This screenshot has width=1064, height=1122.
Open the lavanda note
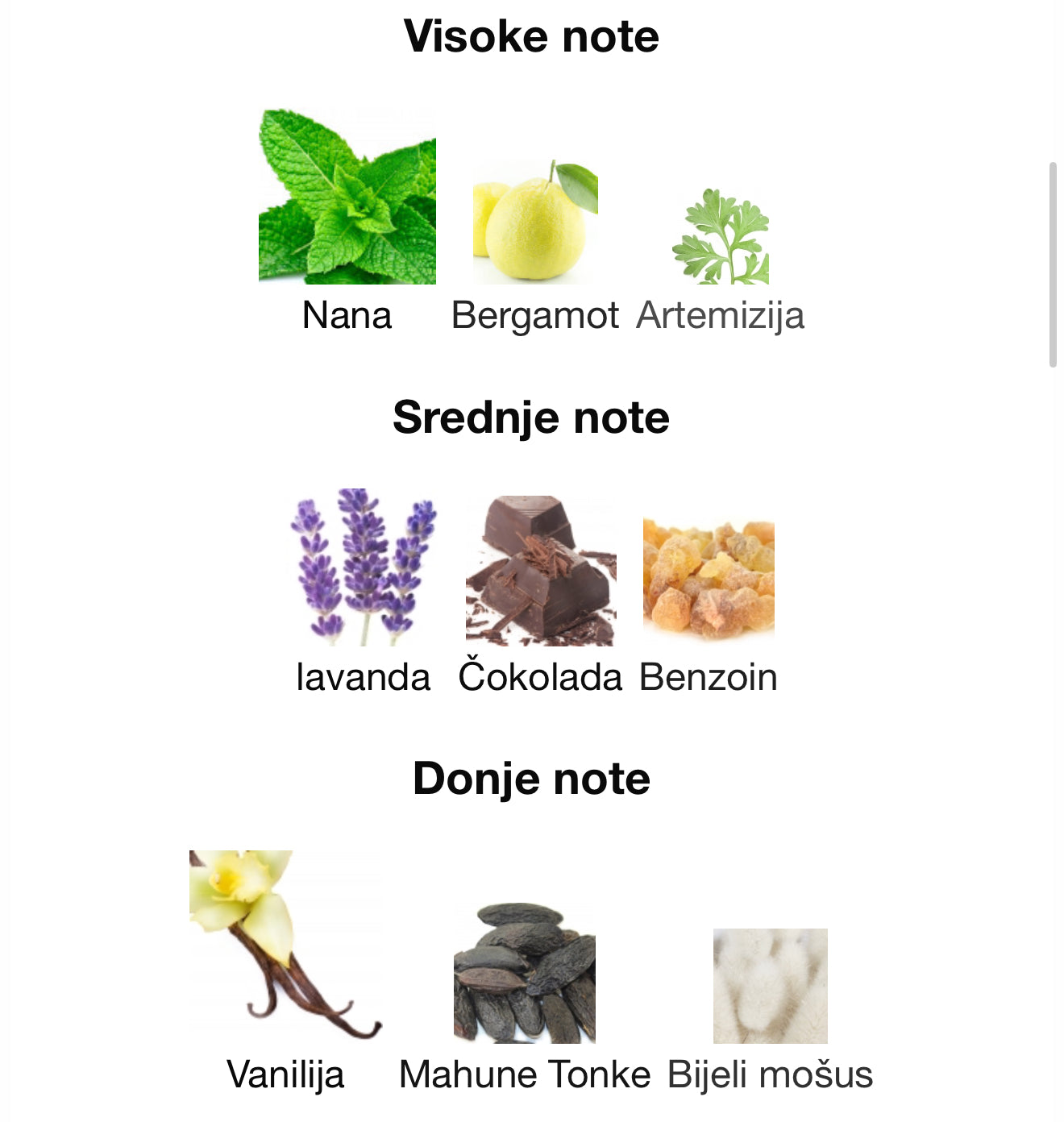364,567
